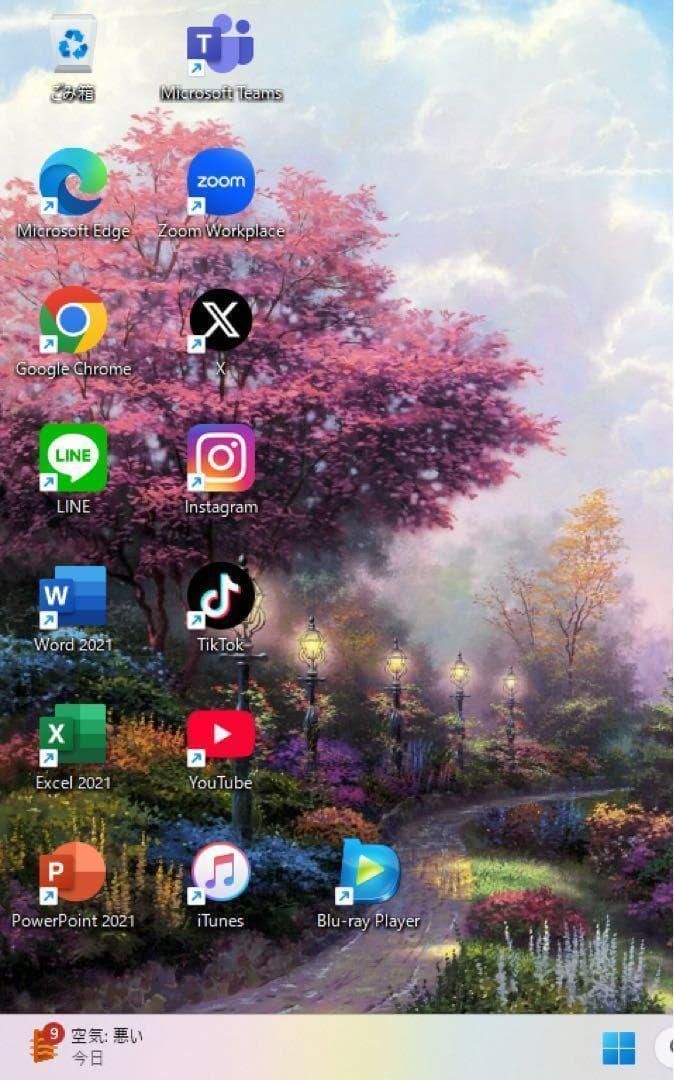The height and width of the screenshot is (1080, 674).
Task: Start PowerPoint 2021
Action: pos(72,873)
